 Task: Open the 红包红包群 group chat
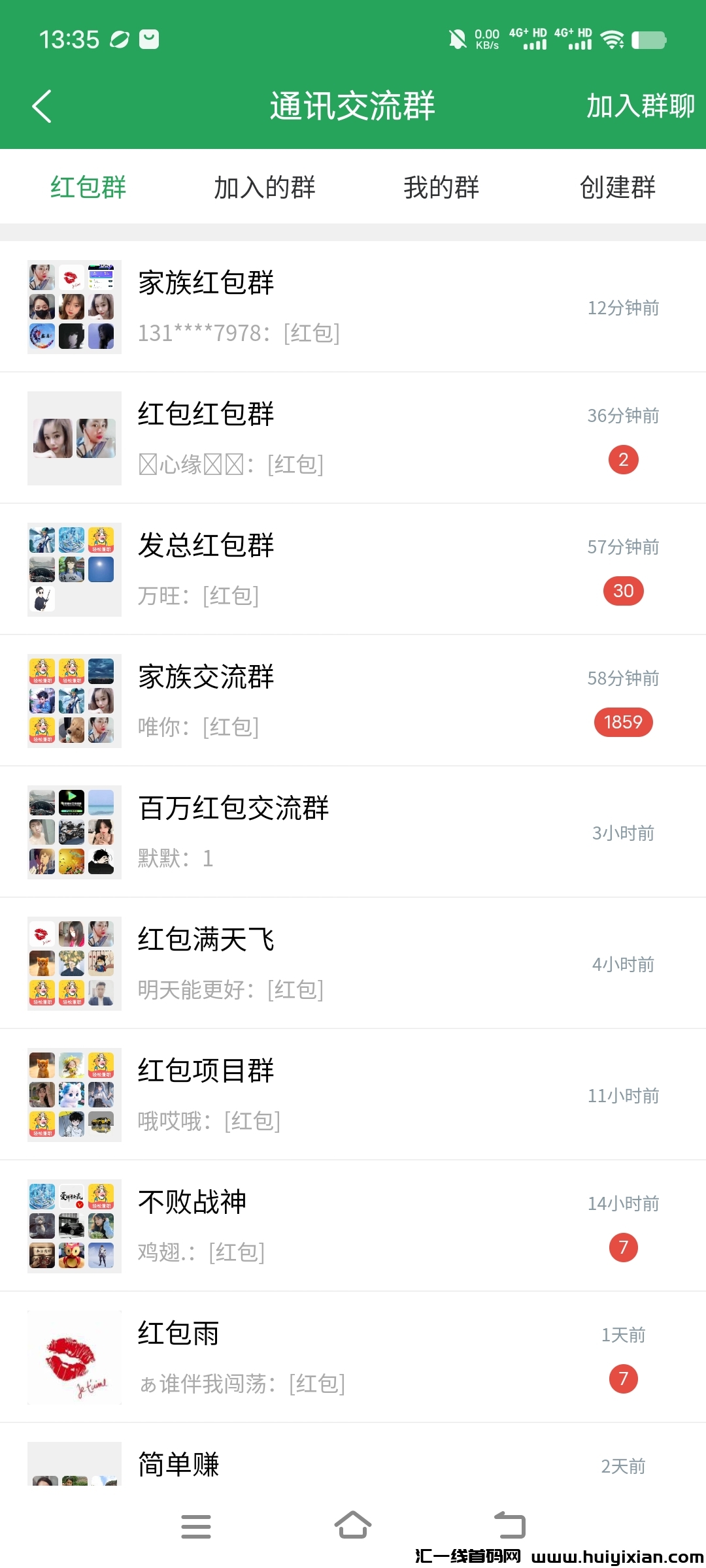click(353, 438)
